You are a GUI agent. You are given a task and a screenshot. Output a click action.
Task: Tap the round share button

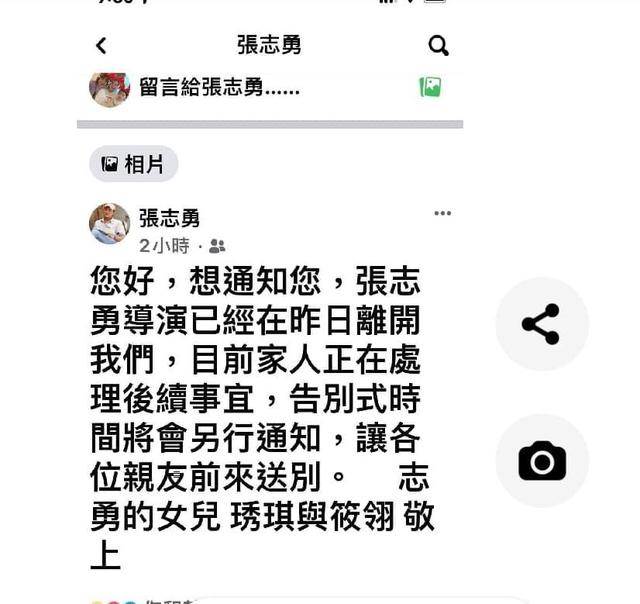541,324
